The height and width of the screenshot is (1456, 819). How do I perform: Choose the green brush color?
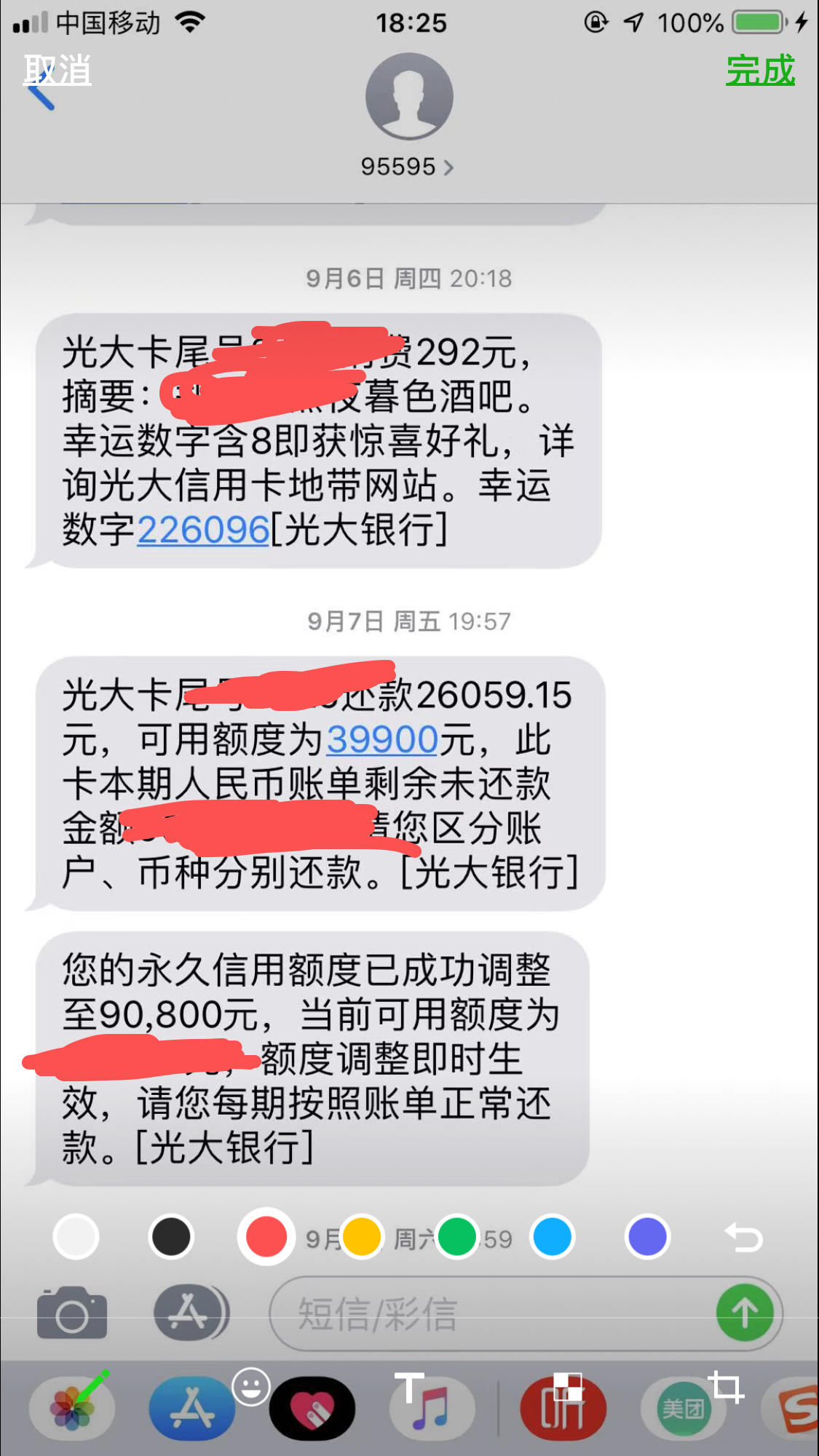point(457,1237)
